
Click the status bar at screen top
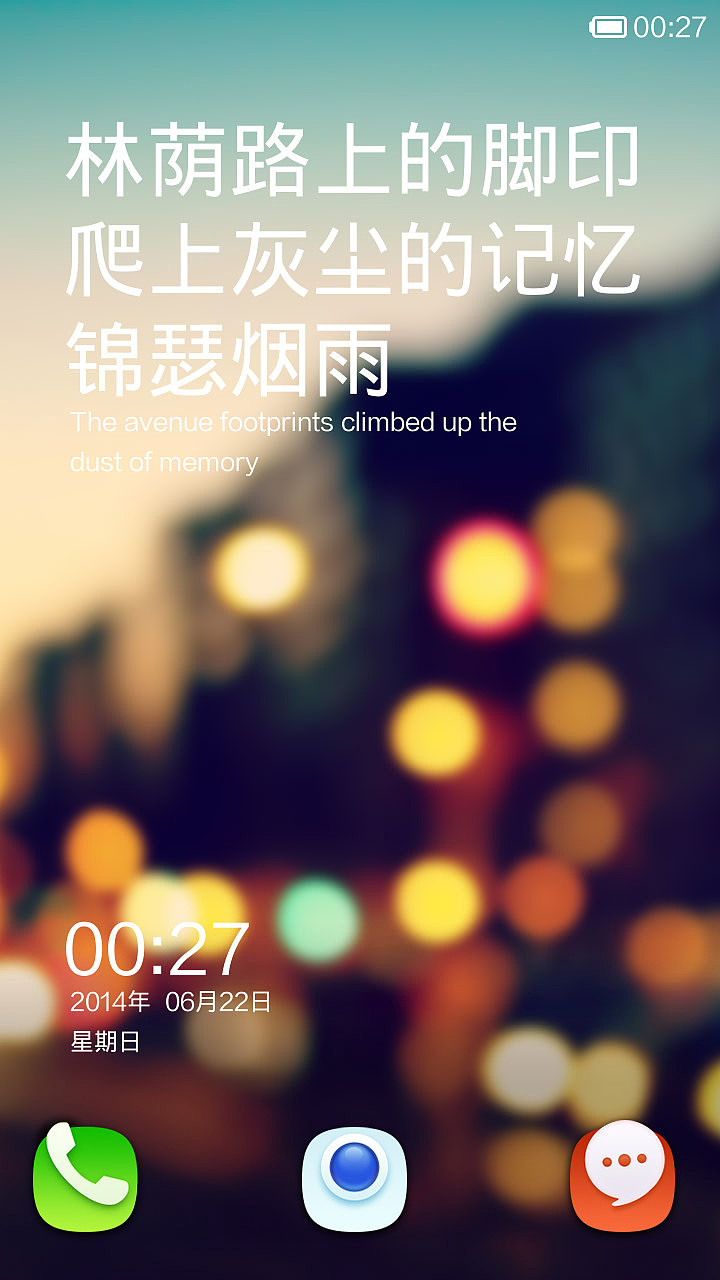tap(360, 25)
